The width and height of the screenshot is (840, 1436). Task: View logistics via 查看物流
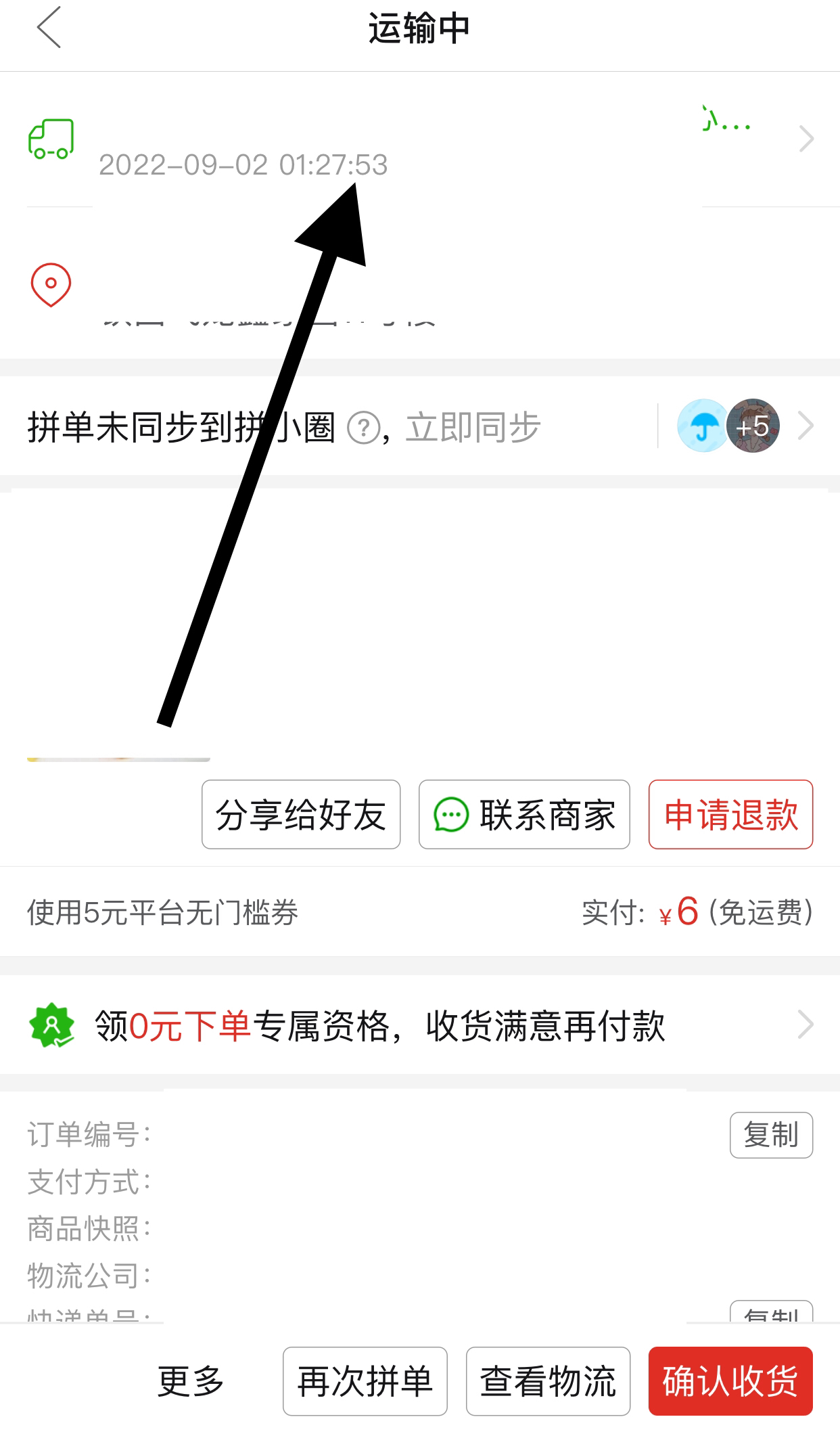click(x=548, y=1381)
